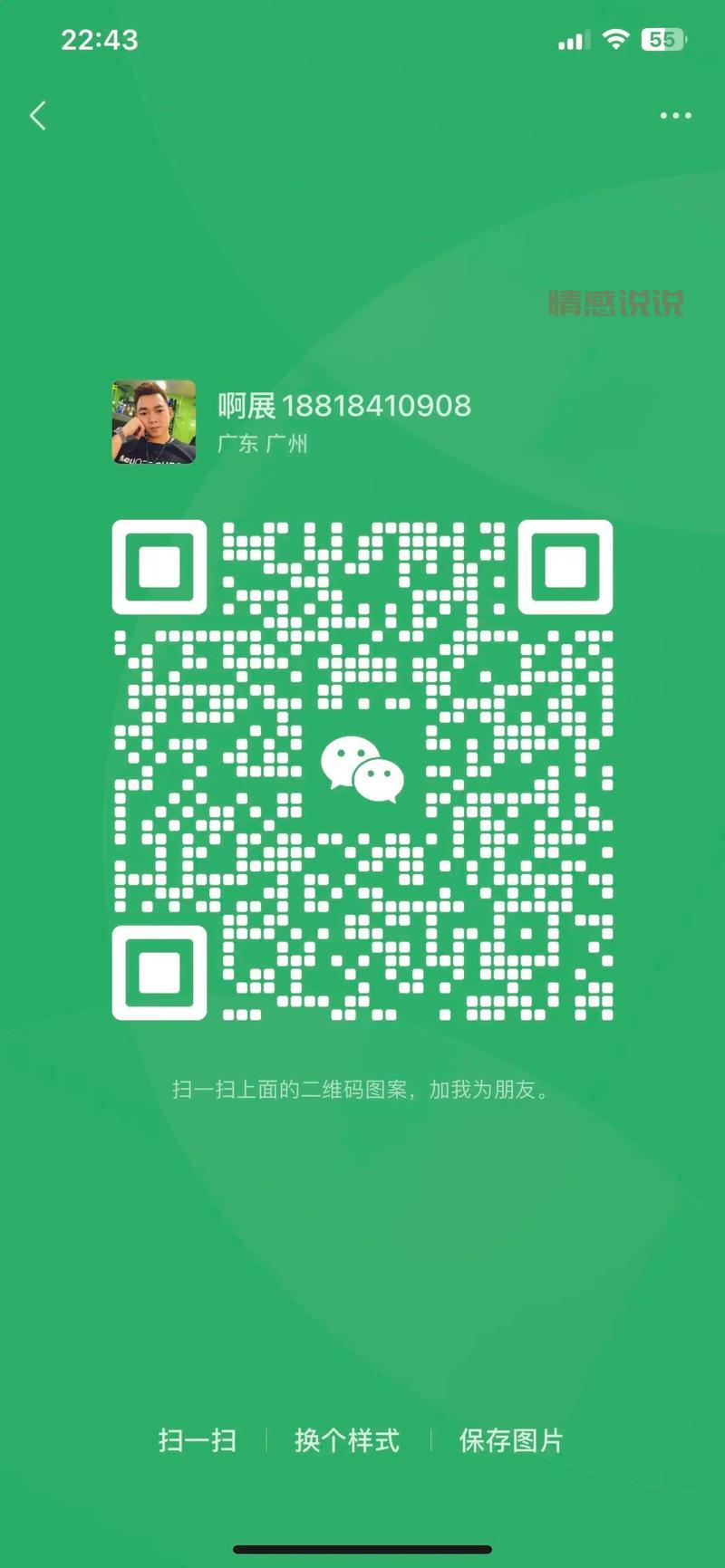Tap the top-left QR position marker square
725x1568 pixels.
coord(159,565)
